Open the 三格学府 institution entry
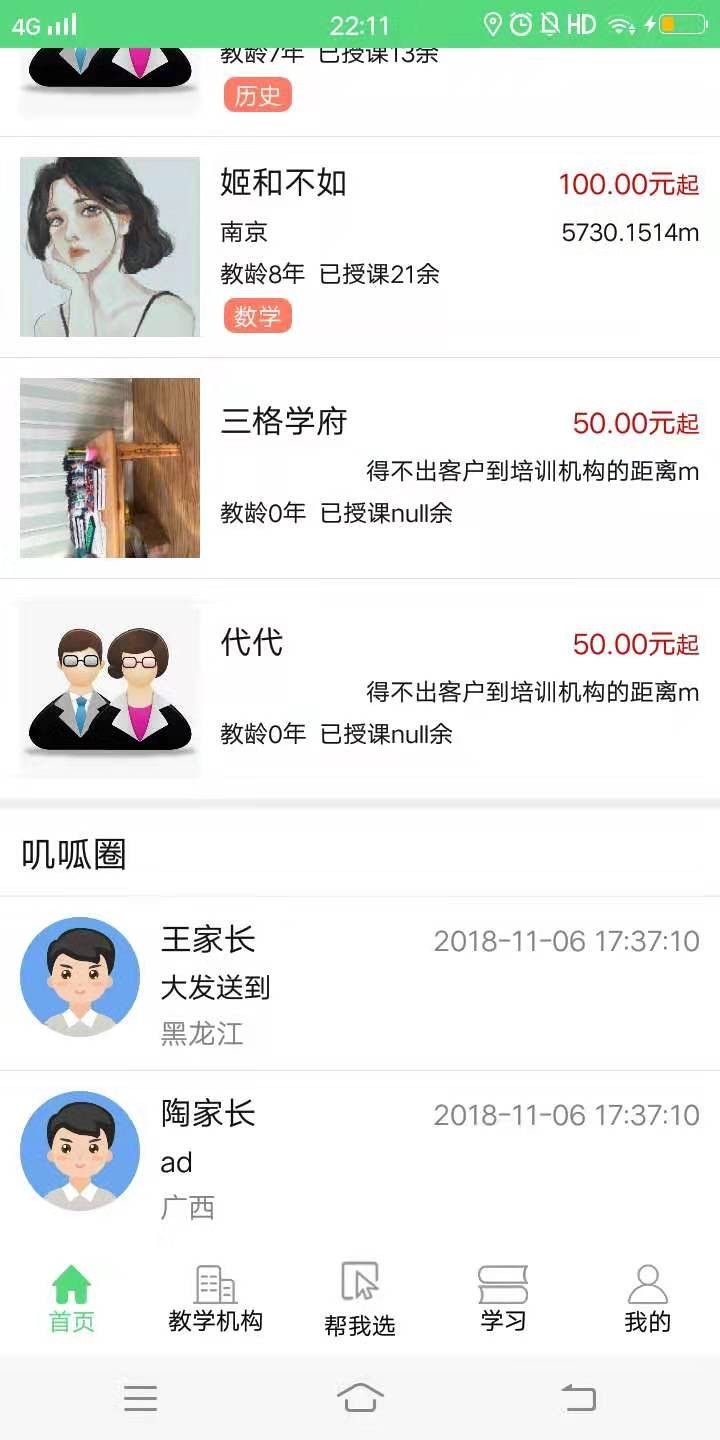This screenshot has height=1440, width=720. [284, 422]
